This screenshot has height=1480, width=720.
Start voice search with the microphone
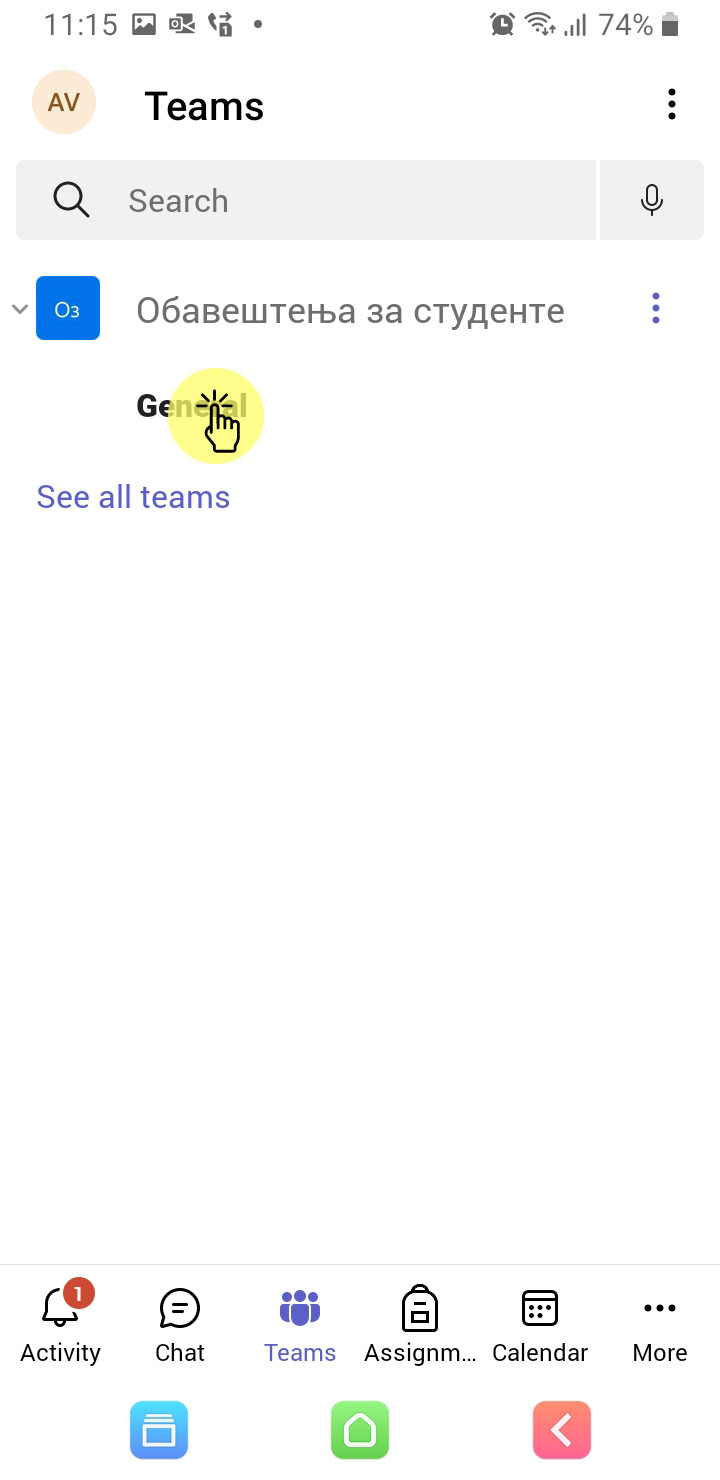point(652,200)
